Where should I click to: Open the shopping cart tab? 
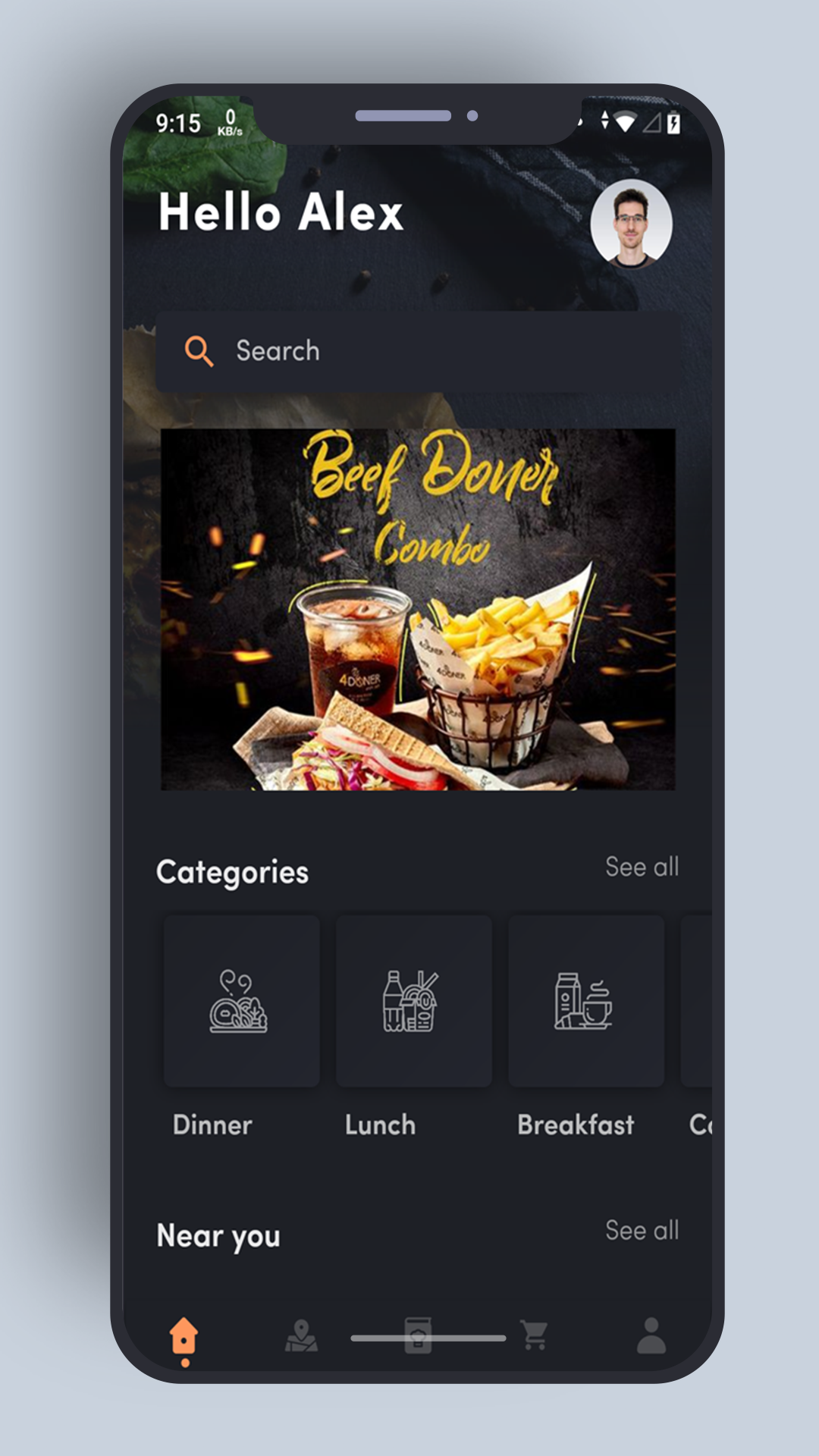point(535,1335)
